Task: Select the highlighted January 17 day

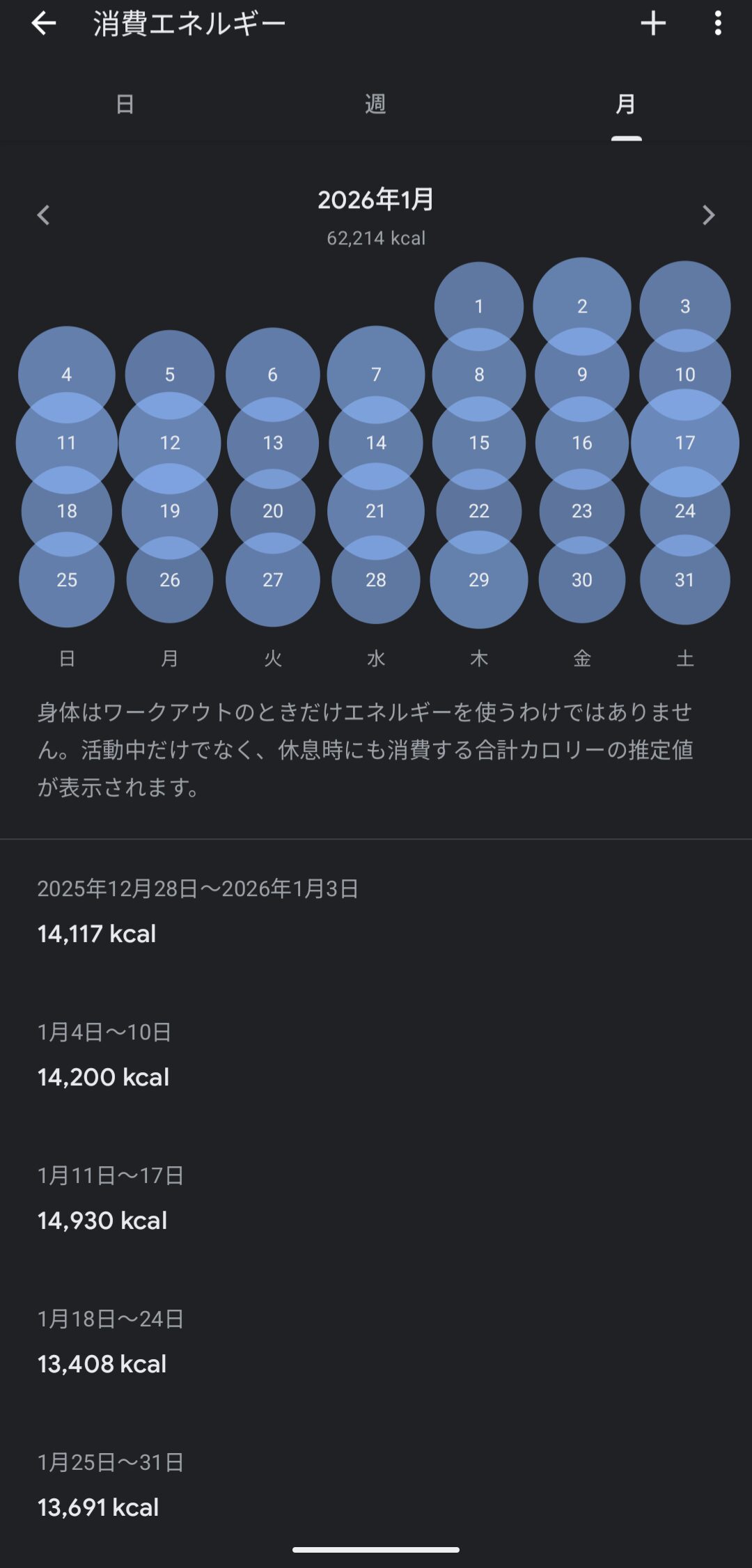Action: 684,442
